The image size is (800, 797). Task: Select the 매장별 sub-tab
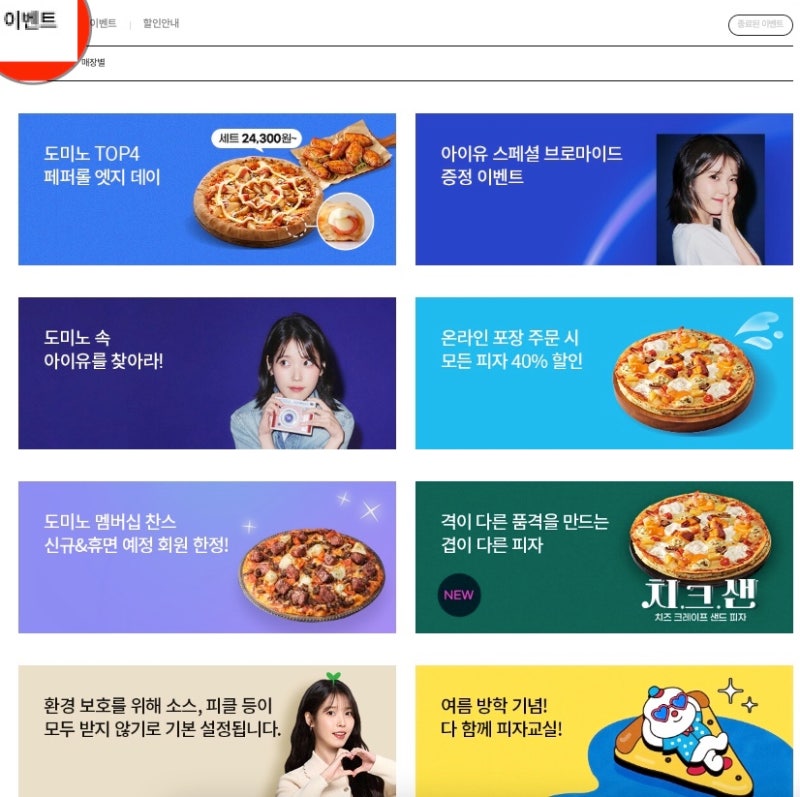(93, 63)
